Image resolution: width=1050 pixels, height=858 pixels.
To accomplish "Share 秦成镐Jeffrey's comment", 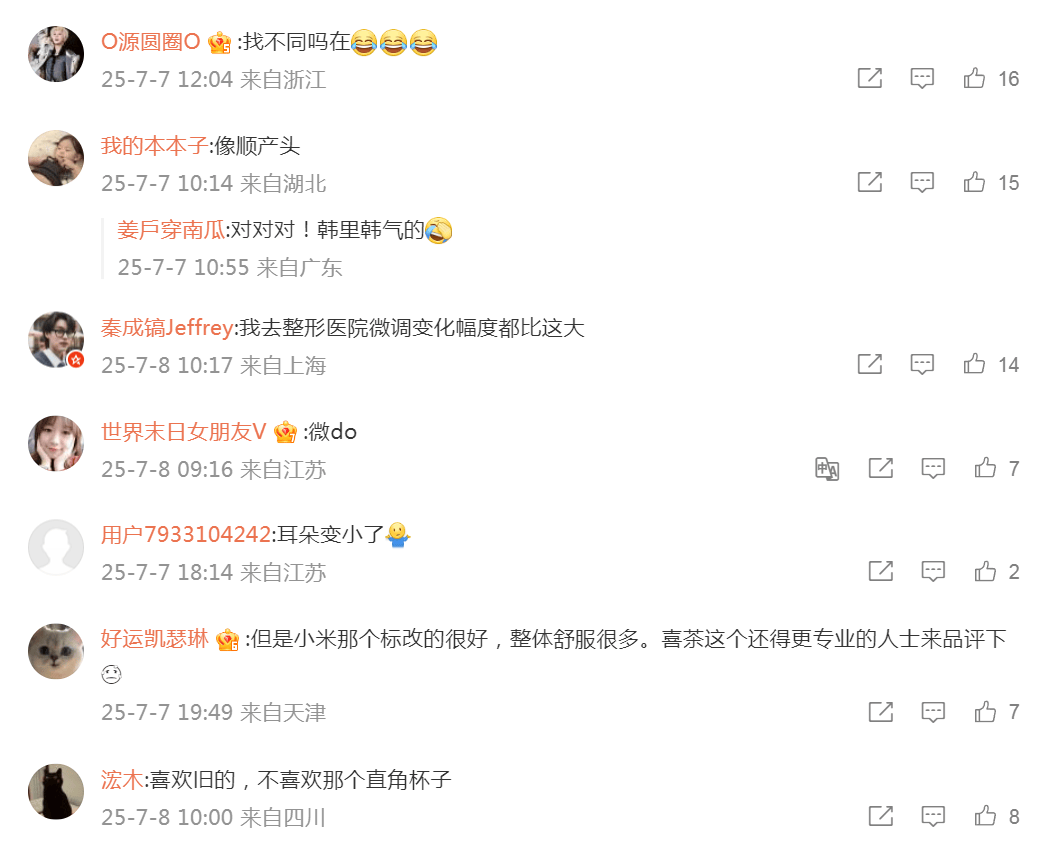I will (x=870, y=365).
